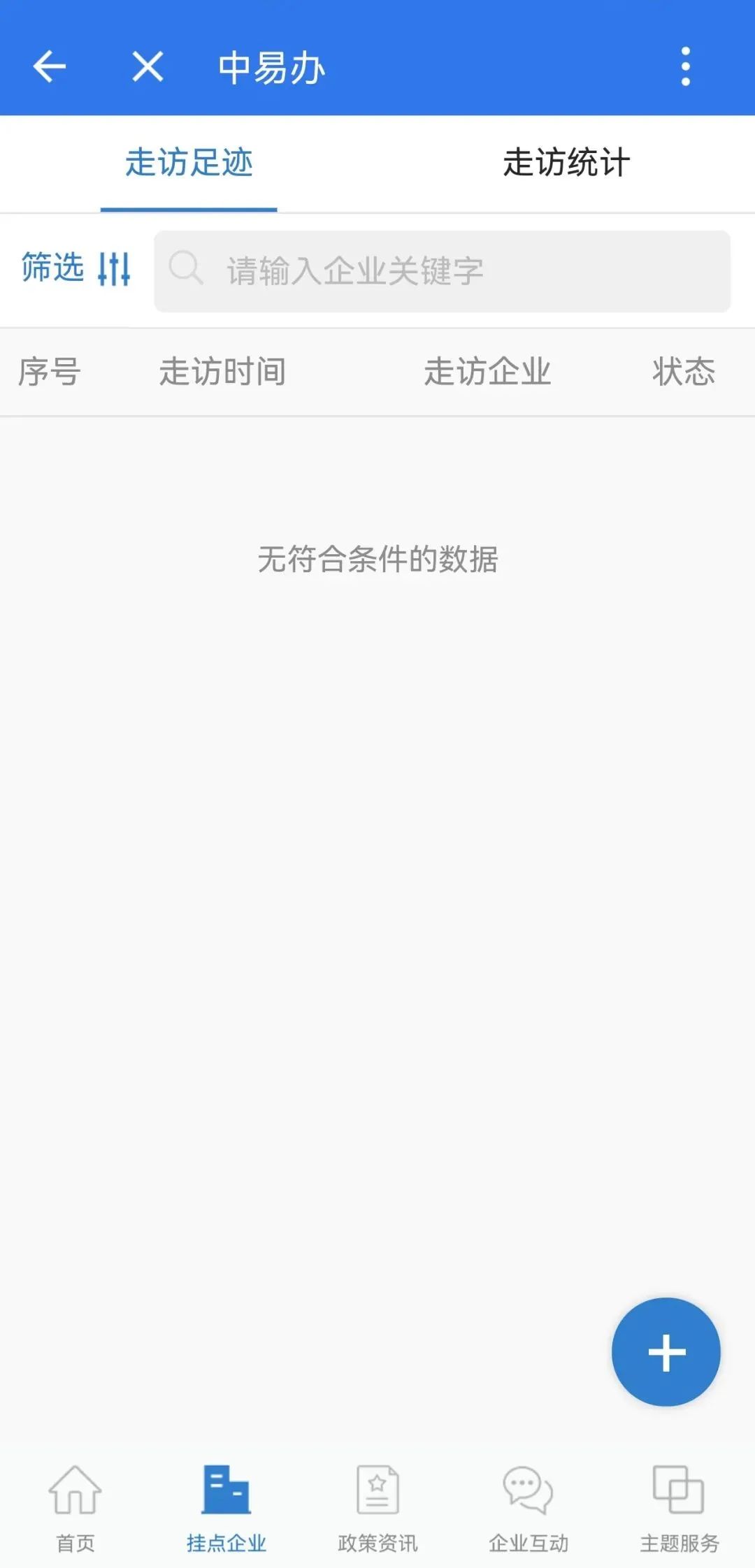Switch to the 走访统计 tab
This screenshot has height=1568, width=755.
(x=566, y=163)
